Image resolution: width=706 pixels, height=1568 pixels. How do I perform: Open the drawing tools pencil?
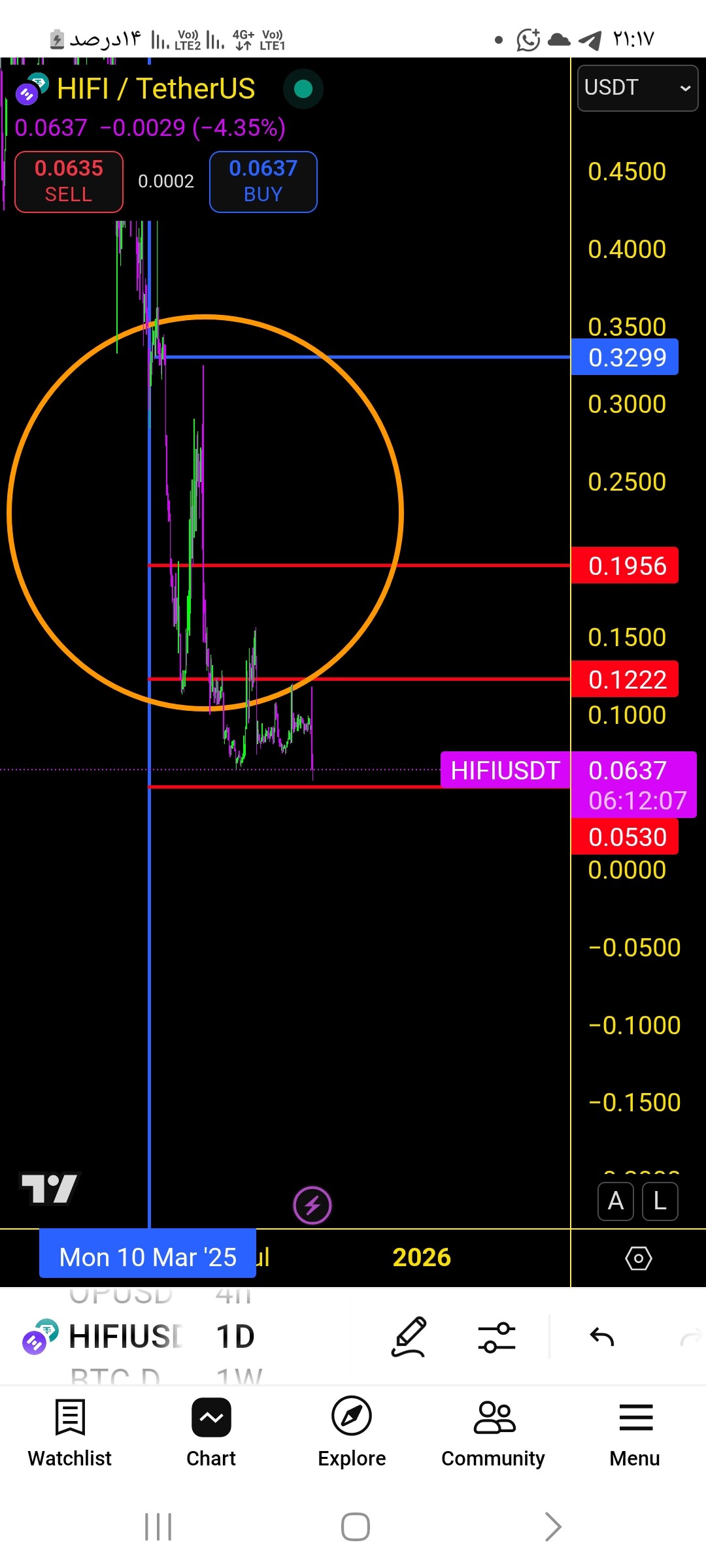409,1337
